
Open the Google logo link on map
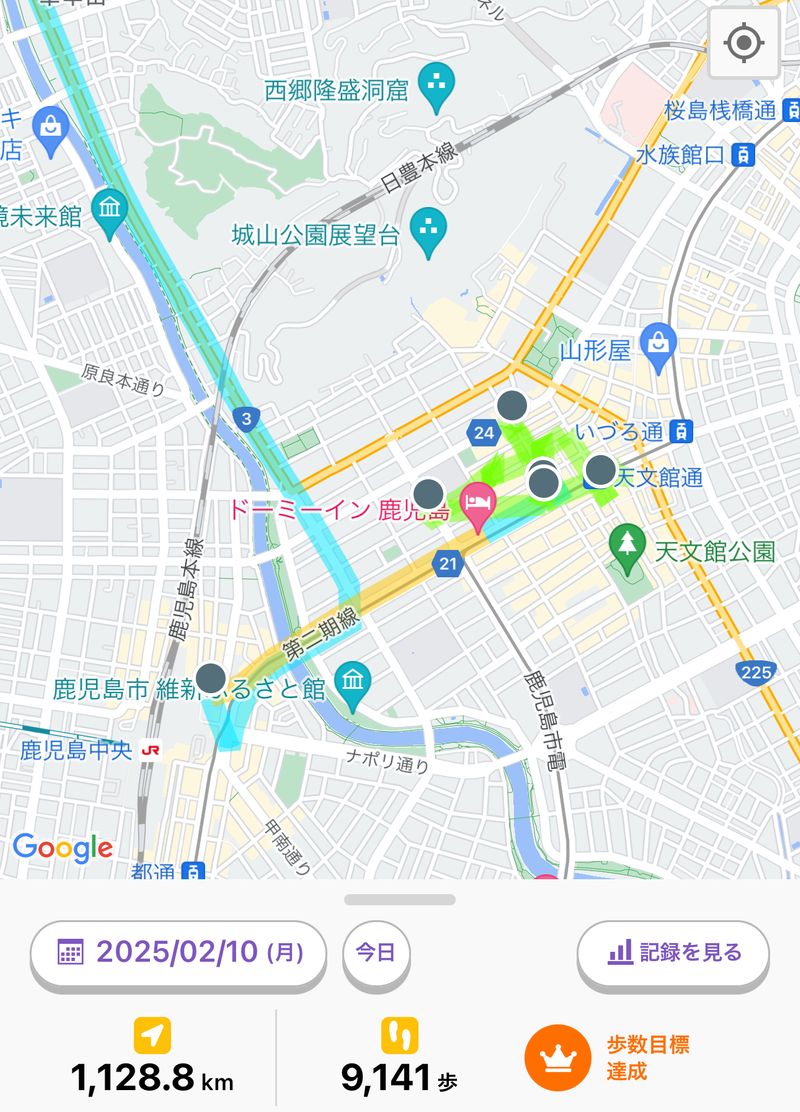[x=62, y=848]
